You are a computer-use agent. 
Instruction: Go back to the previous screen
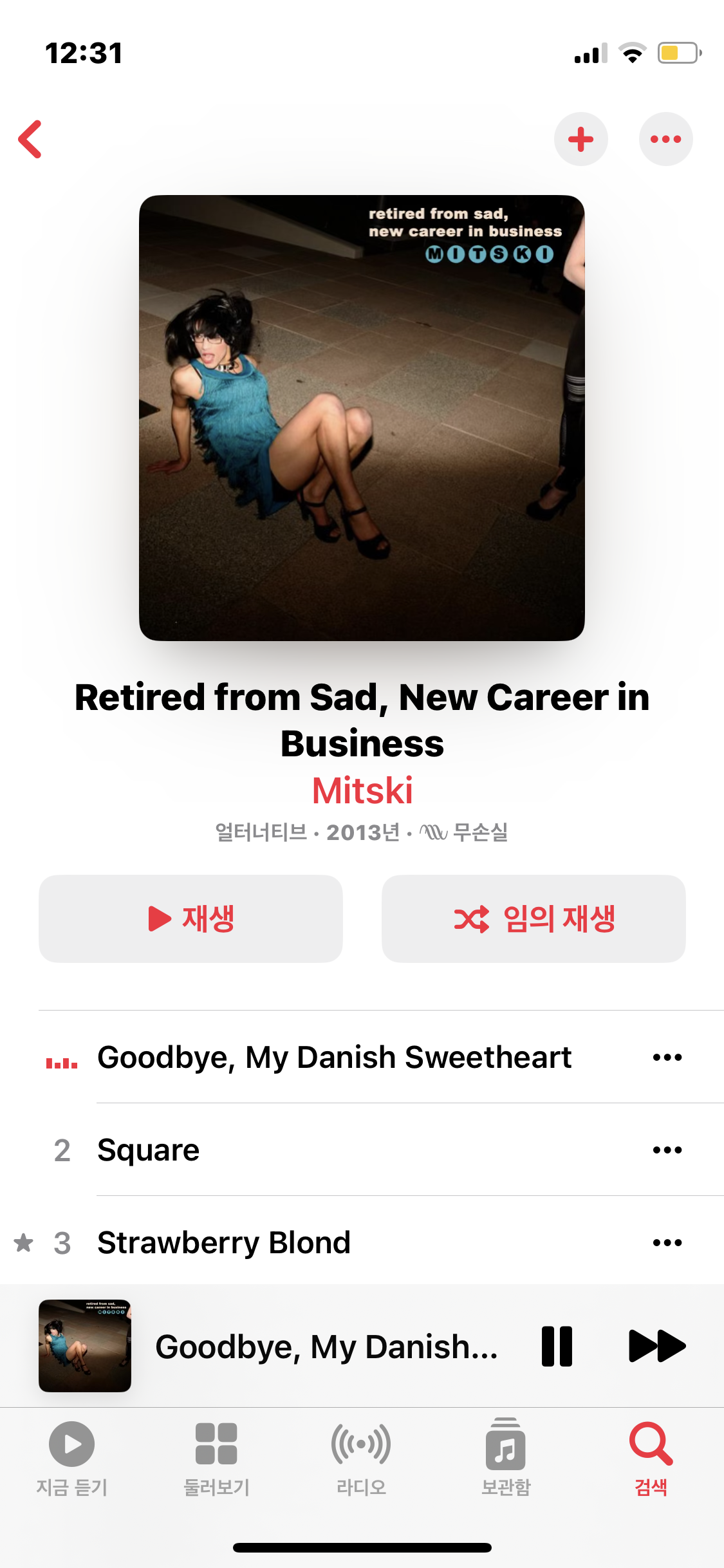point(31,139)
